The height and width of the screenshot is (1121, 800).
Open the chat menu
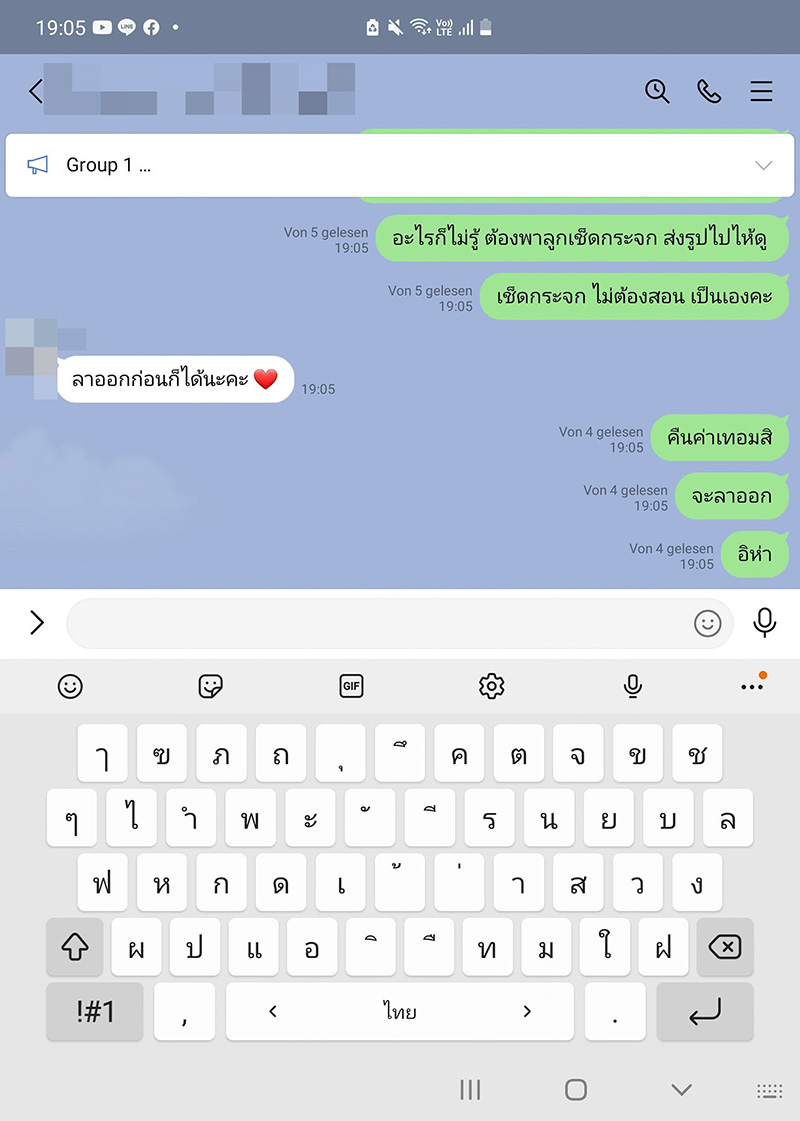click(x=762, y=91)
